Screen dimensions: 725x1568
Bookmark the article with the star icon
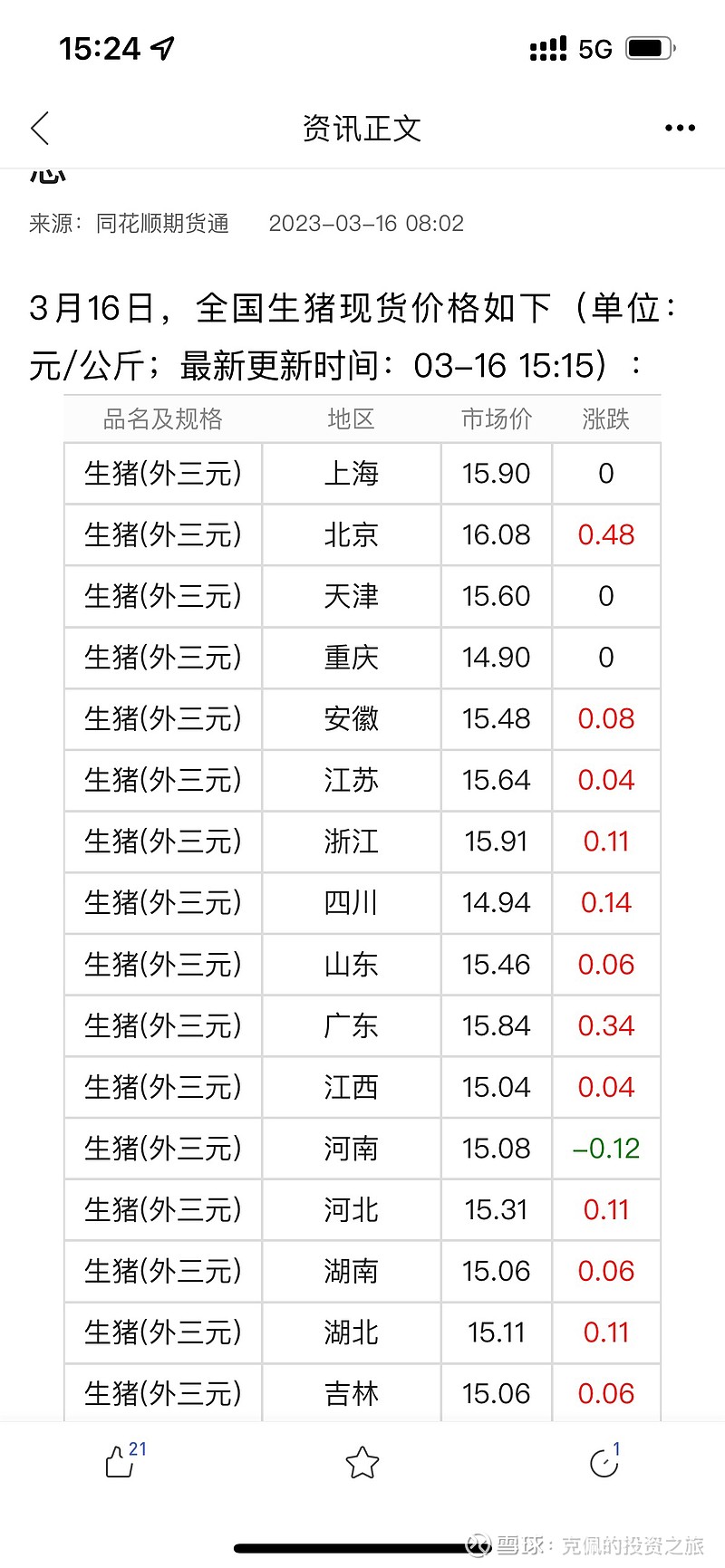coord(362,1462)
